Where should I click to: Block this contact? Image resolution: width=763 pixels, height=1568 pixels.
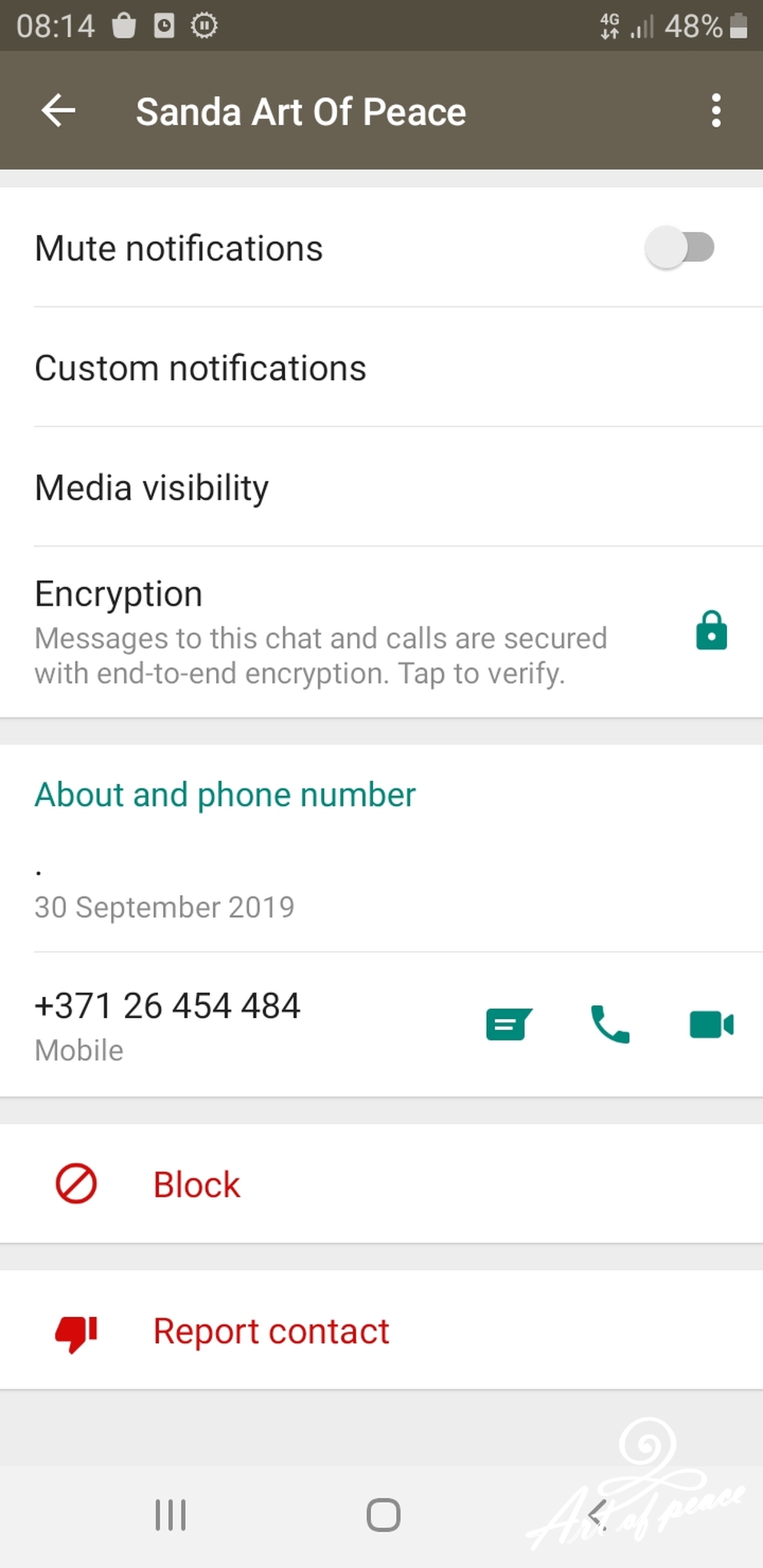(x=381, y=1184)
